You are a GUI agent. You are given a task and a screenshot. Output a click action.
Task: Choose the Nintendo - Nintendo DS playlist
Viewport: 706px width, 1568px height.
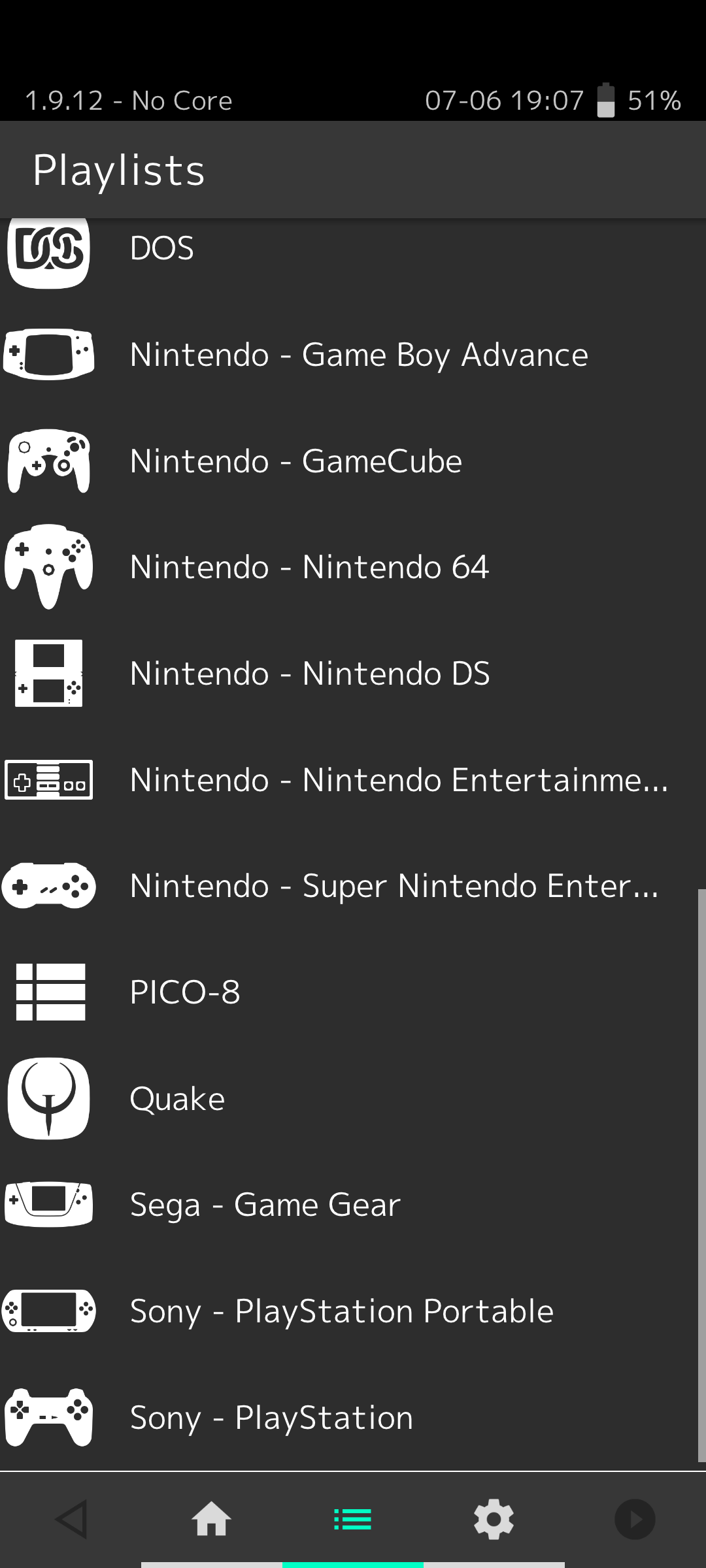tap(353, 674)
